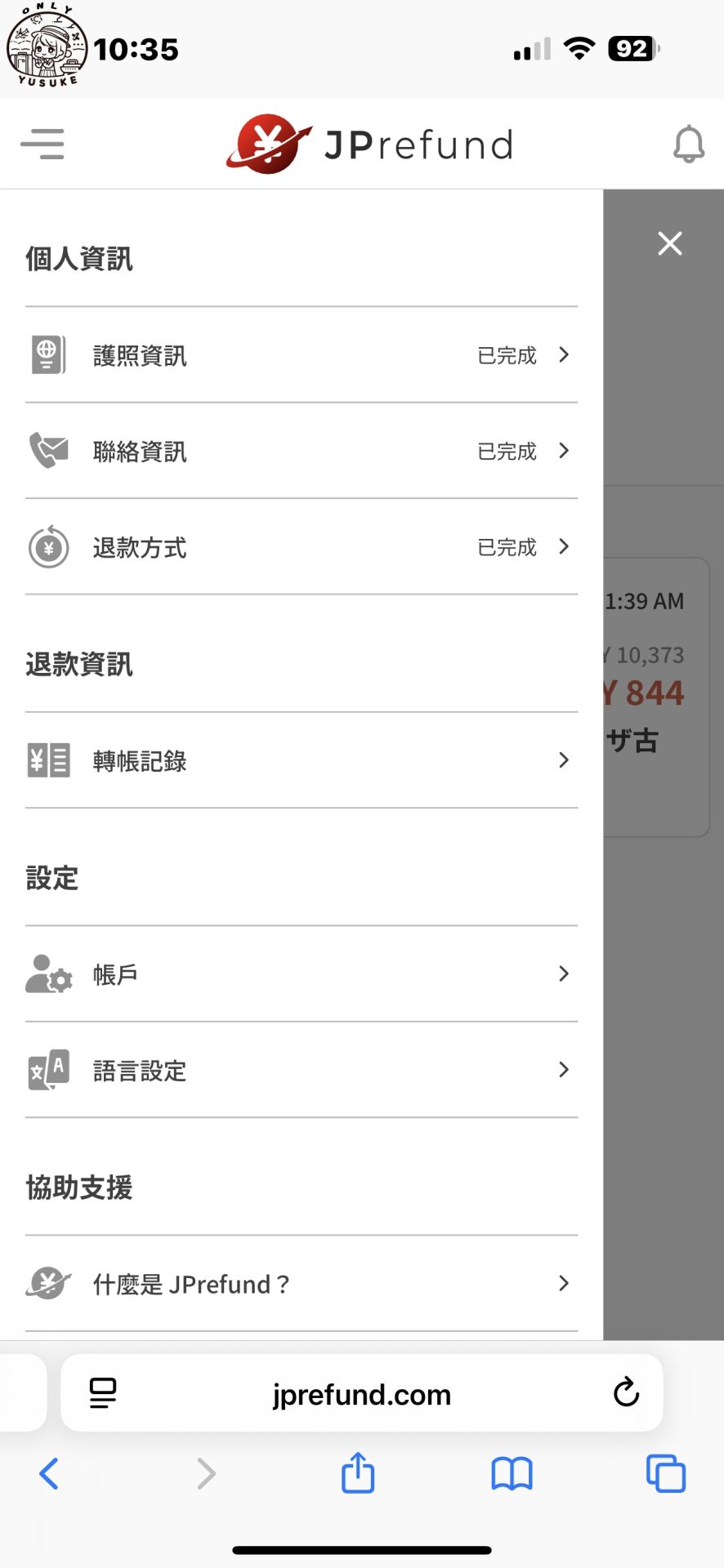Click the passport icon next to 護照資訊

pyautogui.click(x=48, y=354)
